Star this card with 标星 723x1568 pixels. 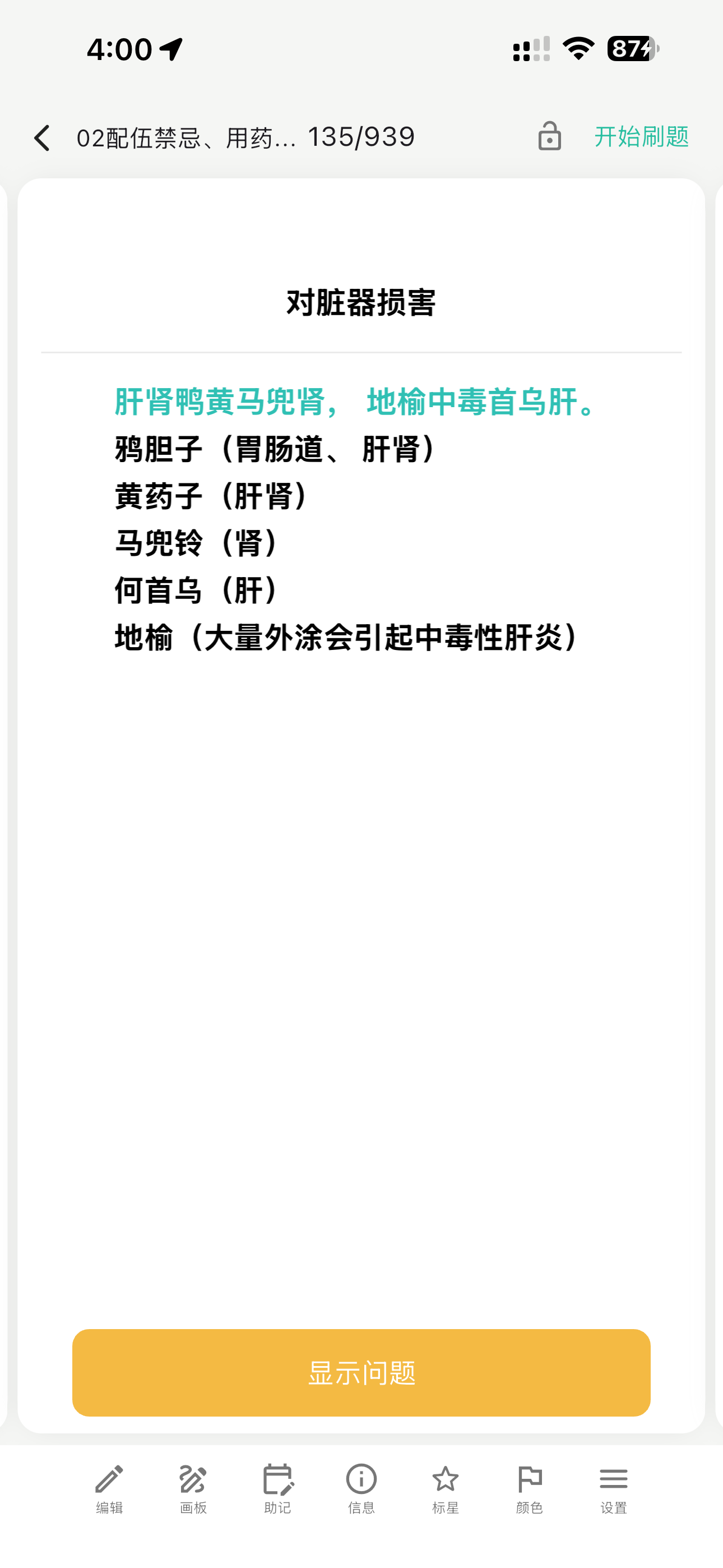coord(446,1488)
